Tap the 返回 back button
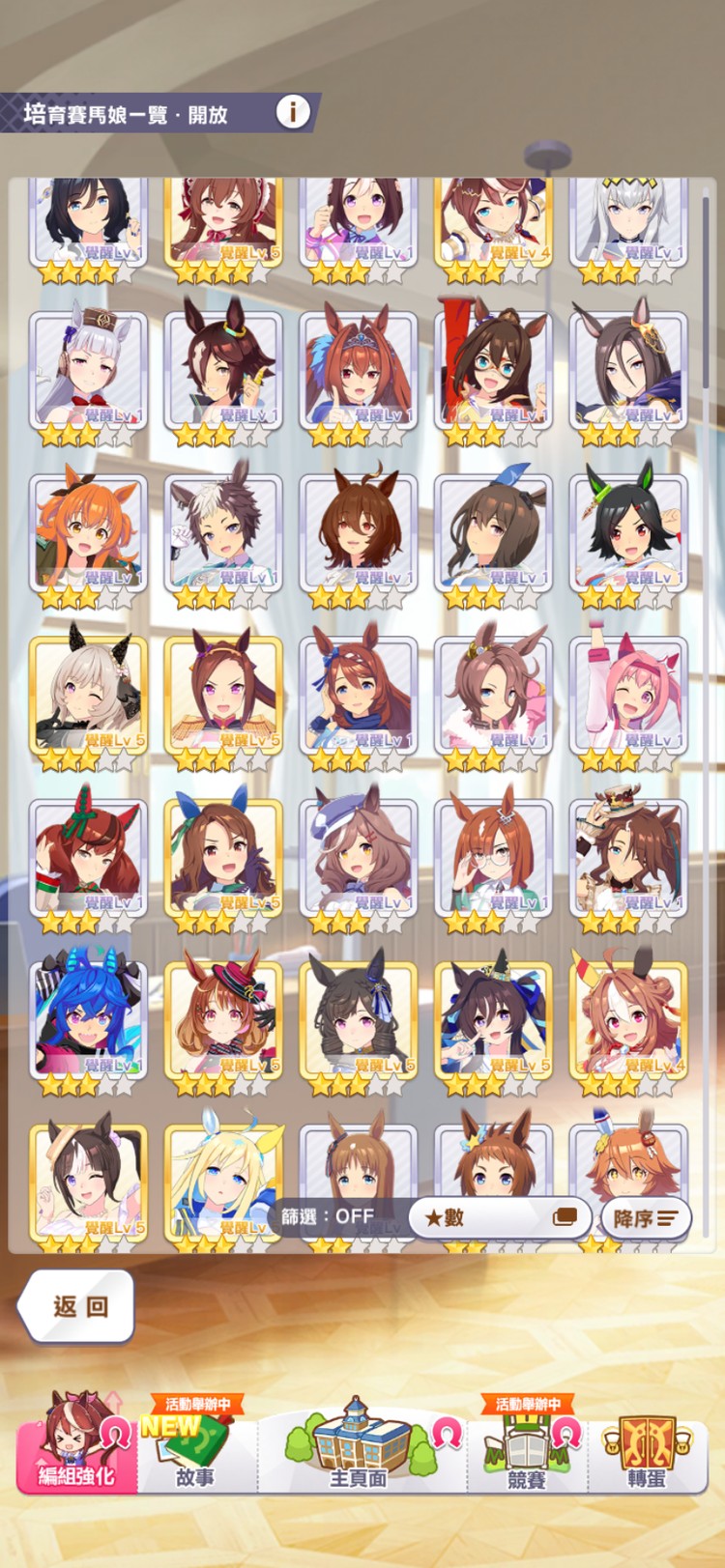 click(x=79, y=1306)
